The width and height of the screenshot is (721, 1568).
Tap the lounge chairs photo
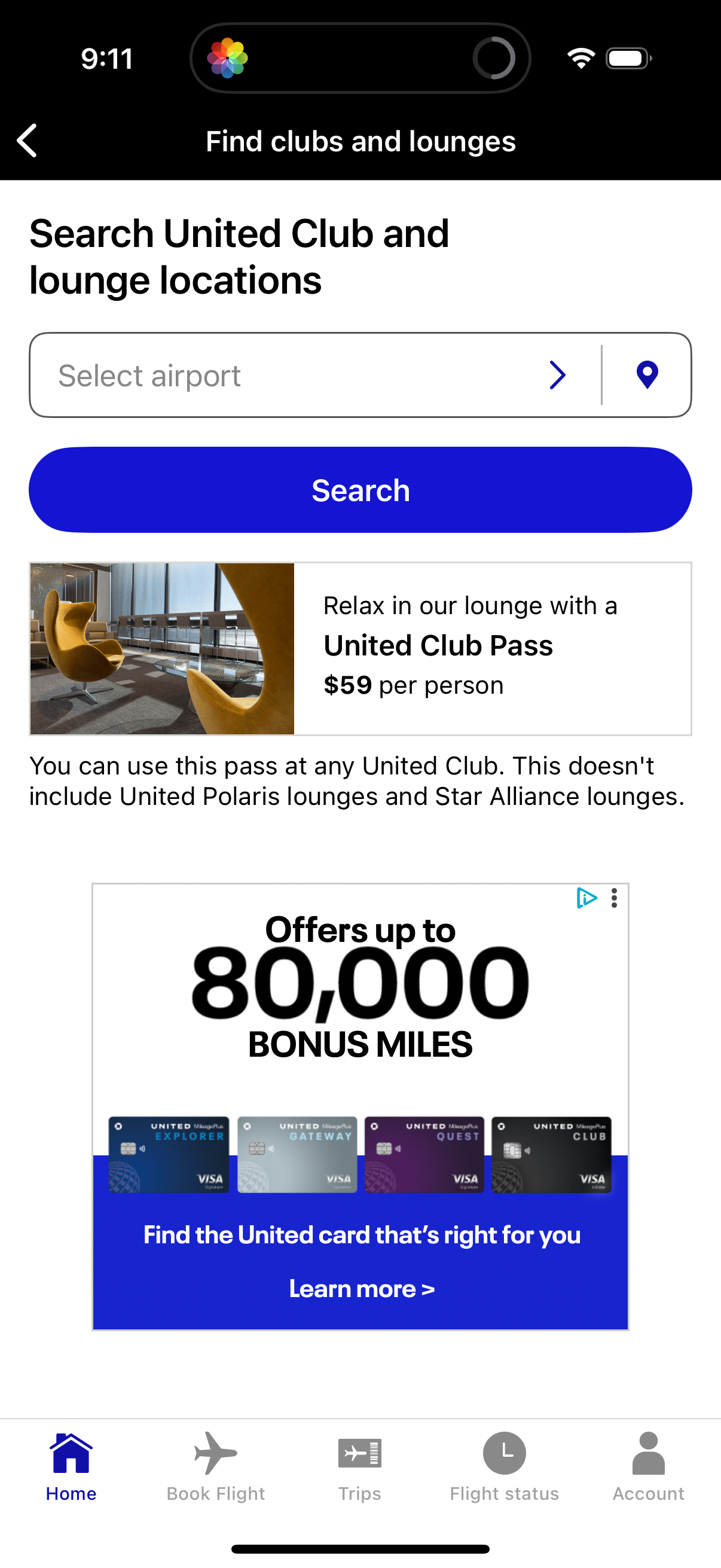[163, 647]
